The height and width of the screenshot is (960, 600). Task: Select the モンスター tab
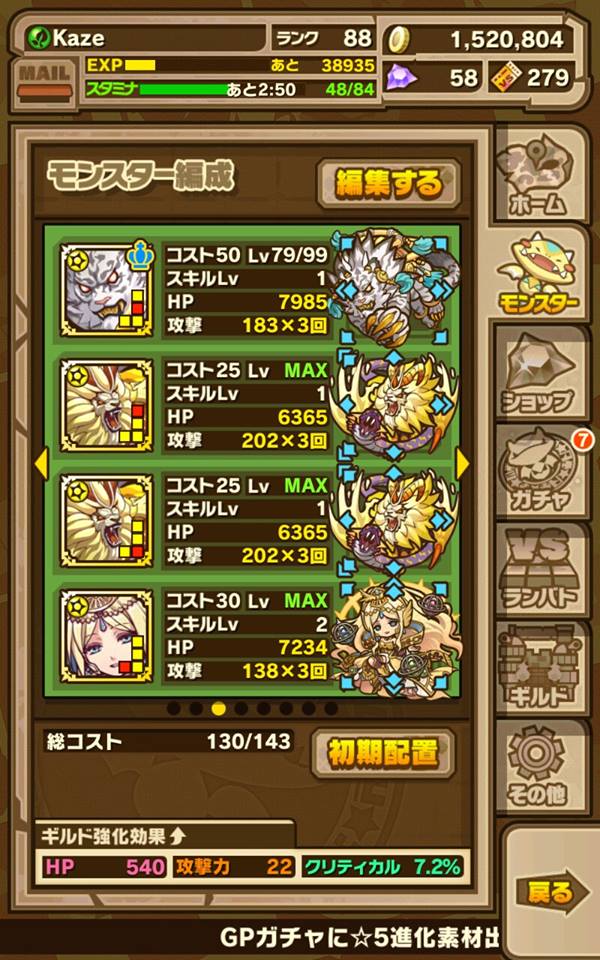(x=541, y=277)
